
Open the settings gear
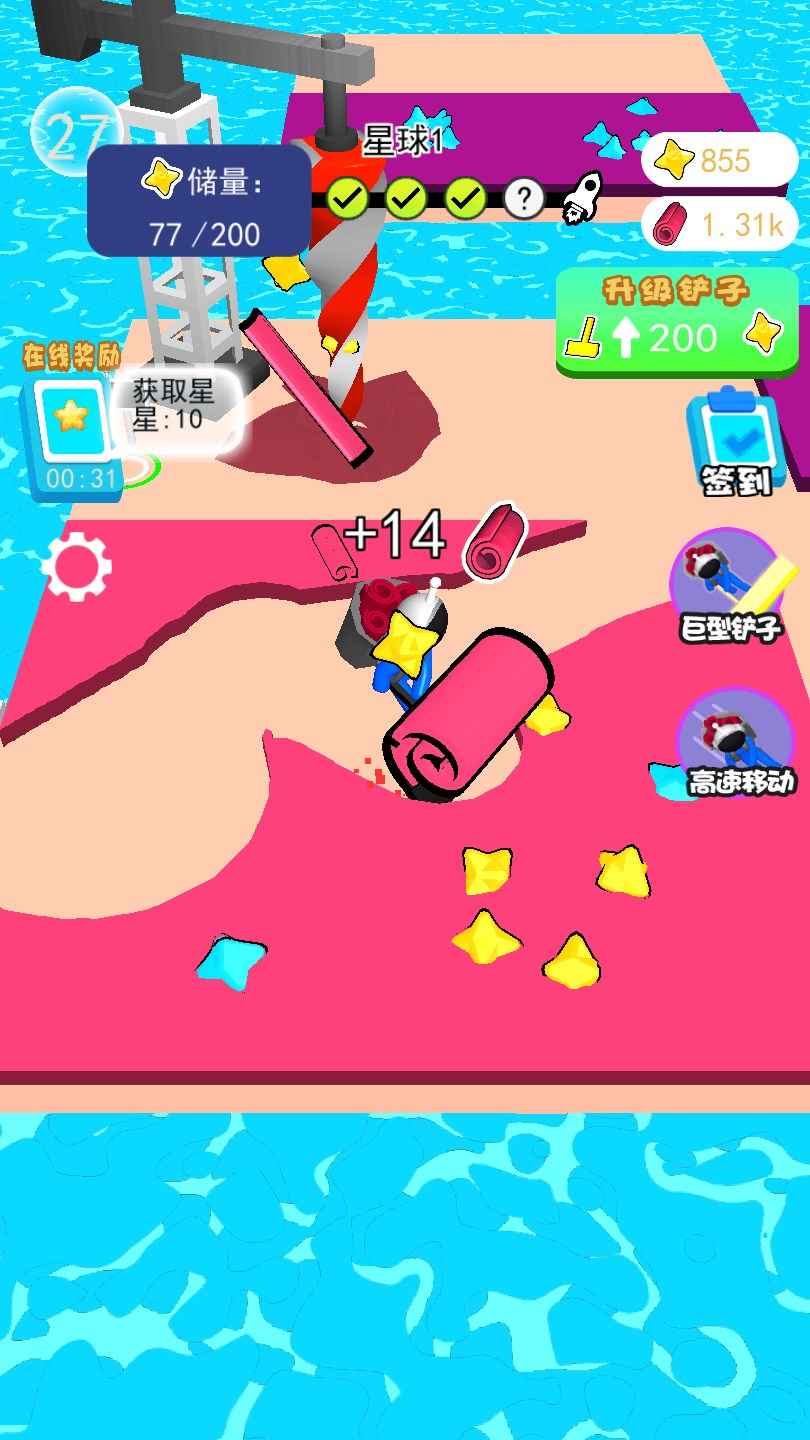tap(76, 566)
